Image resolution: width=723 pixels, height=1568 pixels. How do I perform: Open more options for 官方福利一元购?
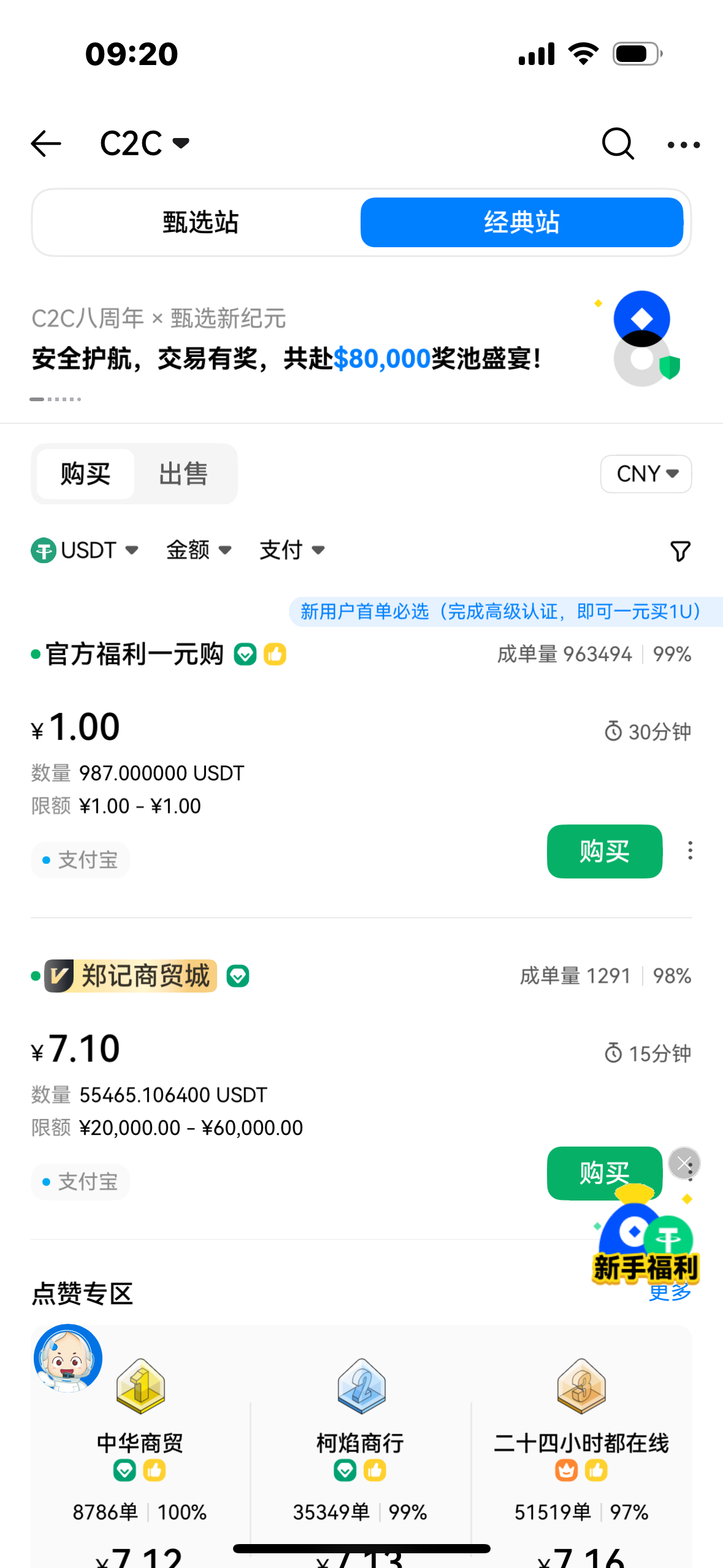[x=690, y=851]
